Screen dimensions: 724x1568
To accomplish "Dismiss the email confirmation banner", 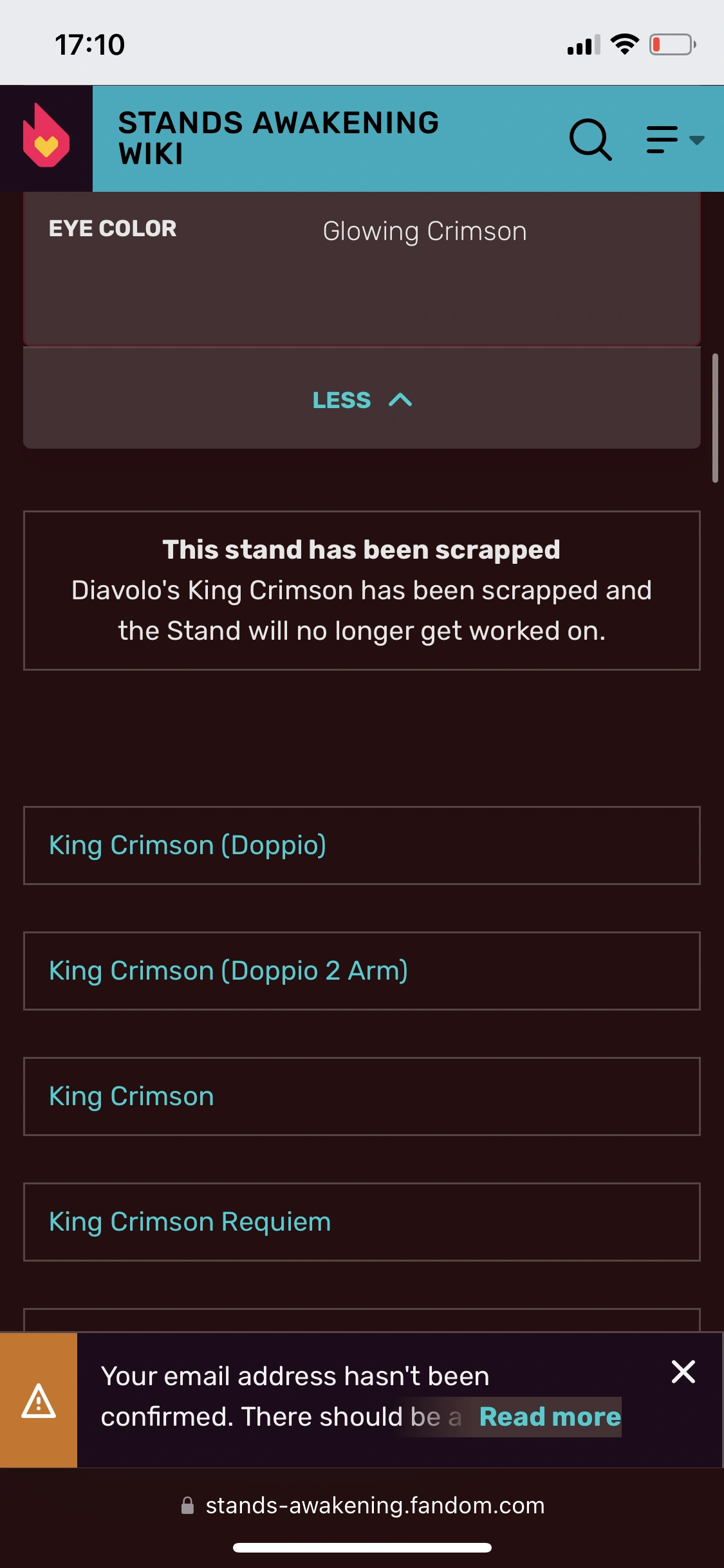I will (683, 1372).
